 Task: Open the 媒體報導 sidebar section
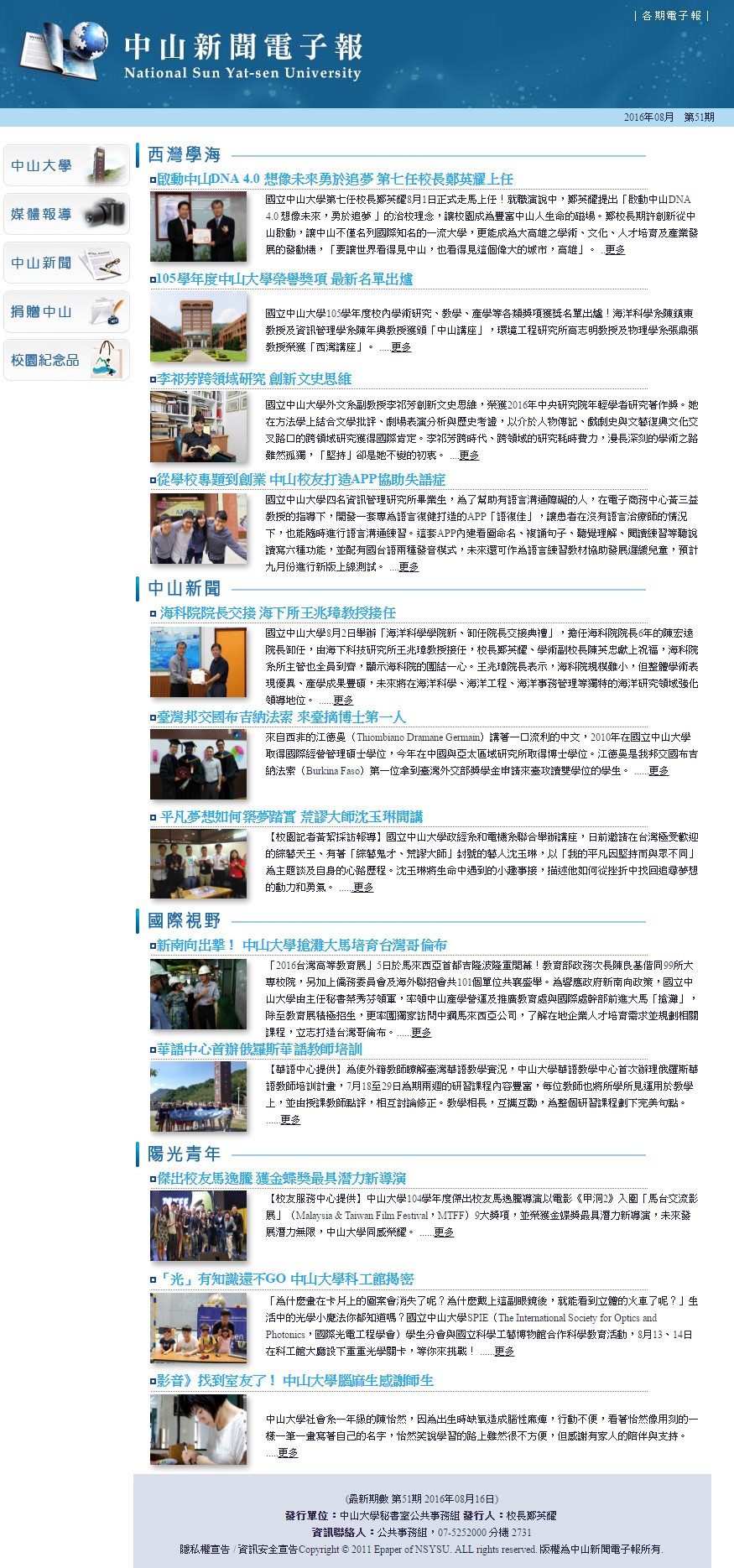[x=66, y=214]
